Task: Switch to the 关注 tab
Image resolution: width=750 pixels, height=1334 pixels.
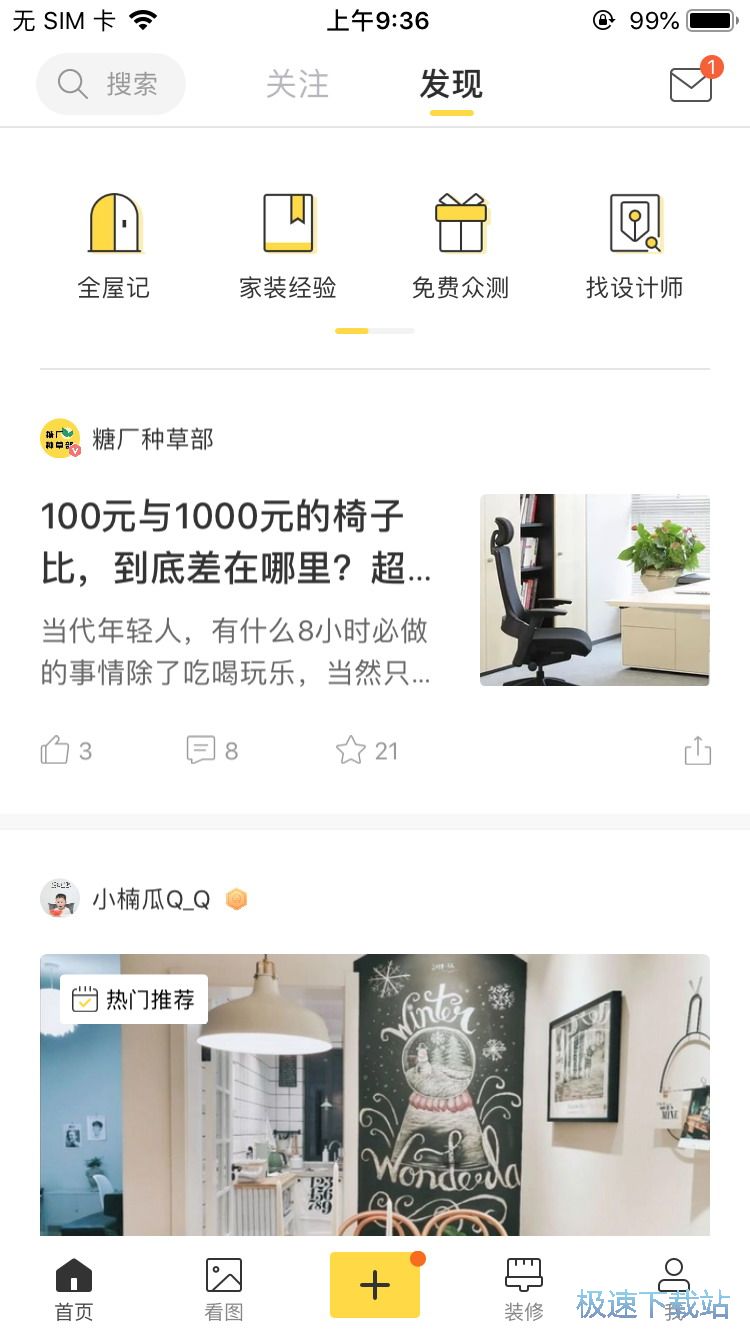Action: pos(297,86)
